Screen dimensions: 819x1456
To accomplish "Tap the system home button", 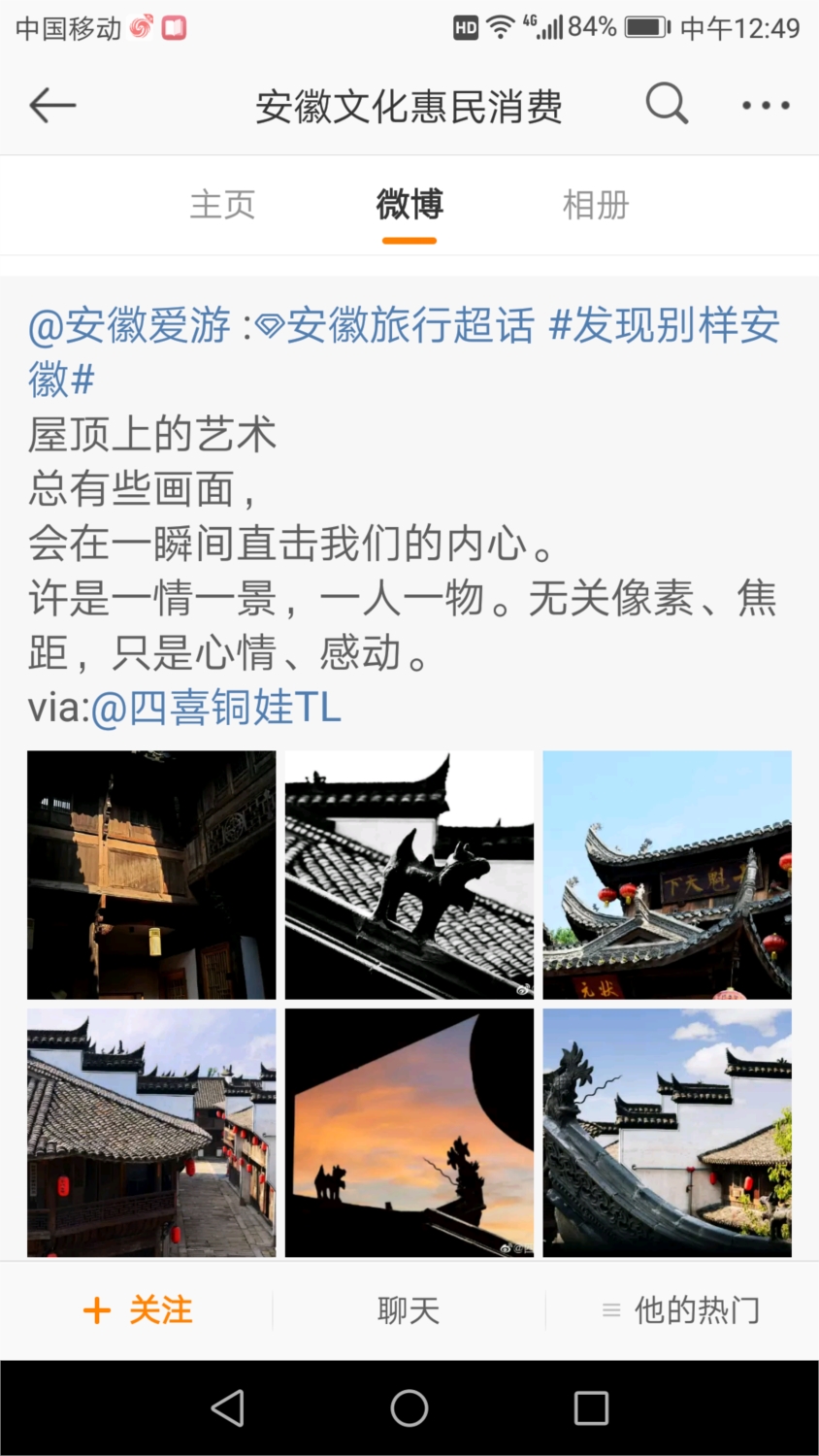I will tap(409, 1407).
